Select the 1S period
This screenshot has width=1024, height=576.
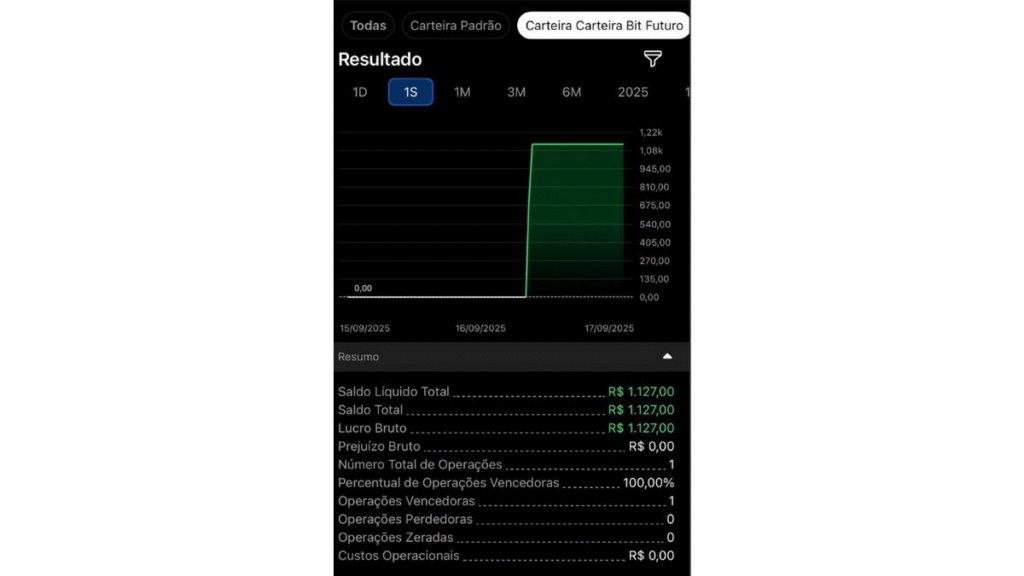[x=410, y=92]
